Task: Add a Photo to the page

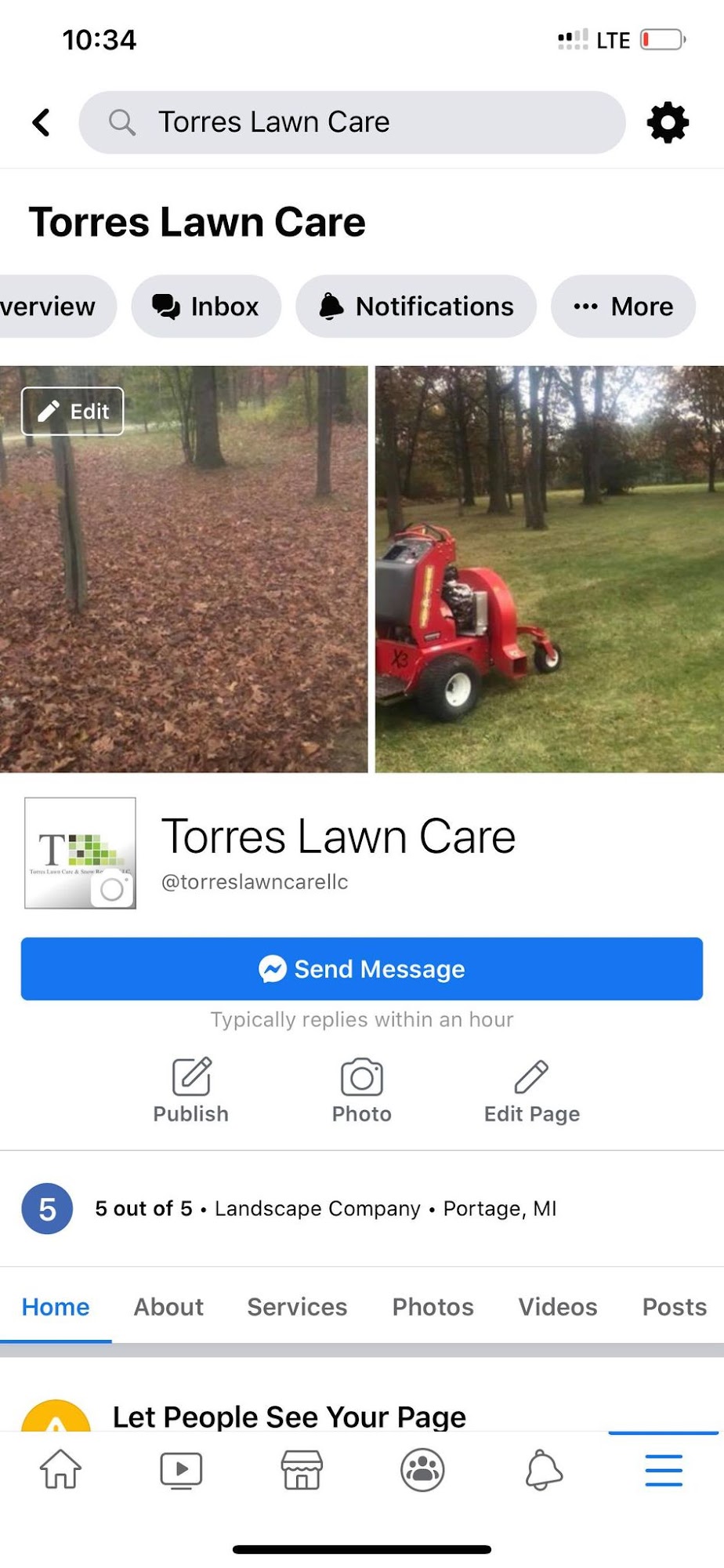Action: (x=361, y=1091)
